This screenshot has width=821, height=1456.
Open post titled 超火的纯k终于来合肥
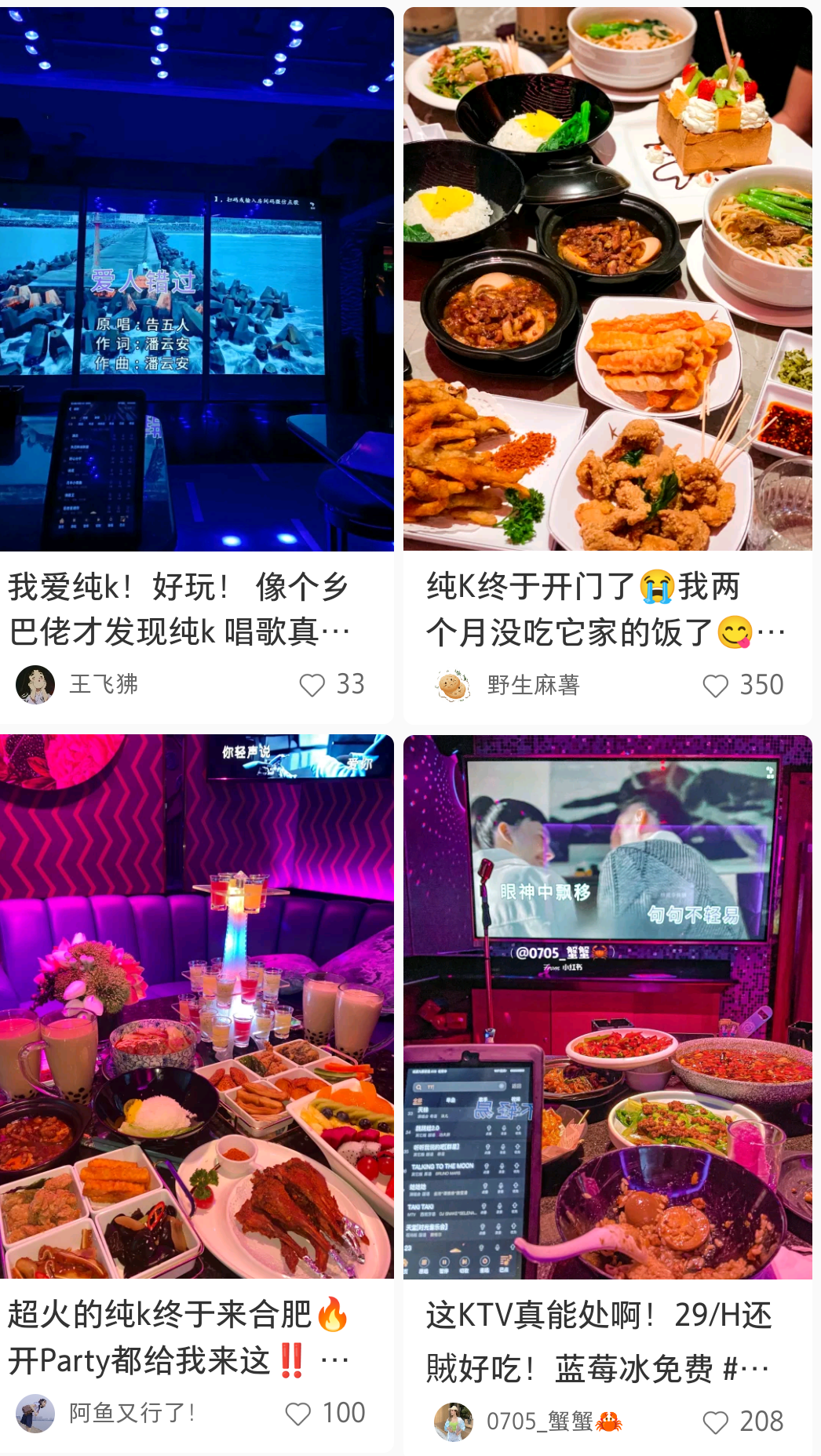179,1337
